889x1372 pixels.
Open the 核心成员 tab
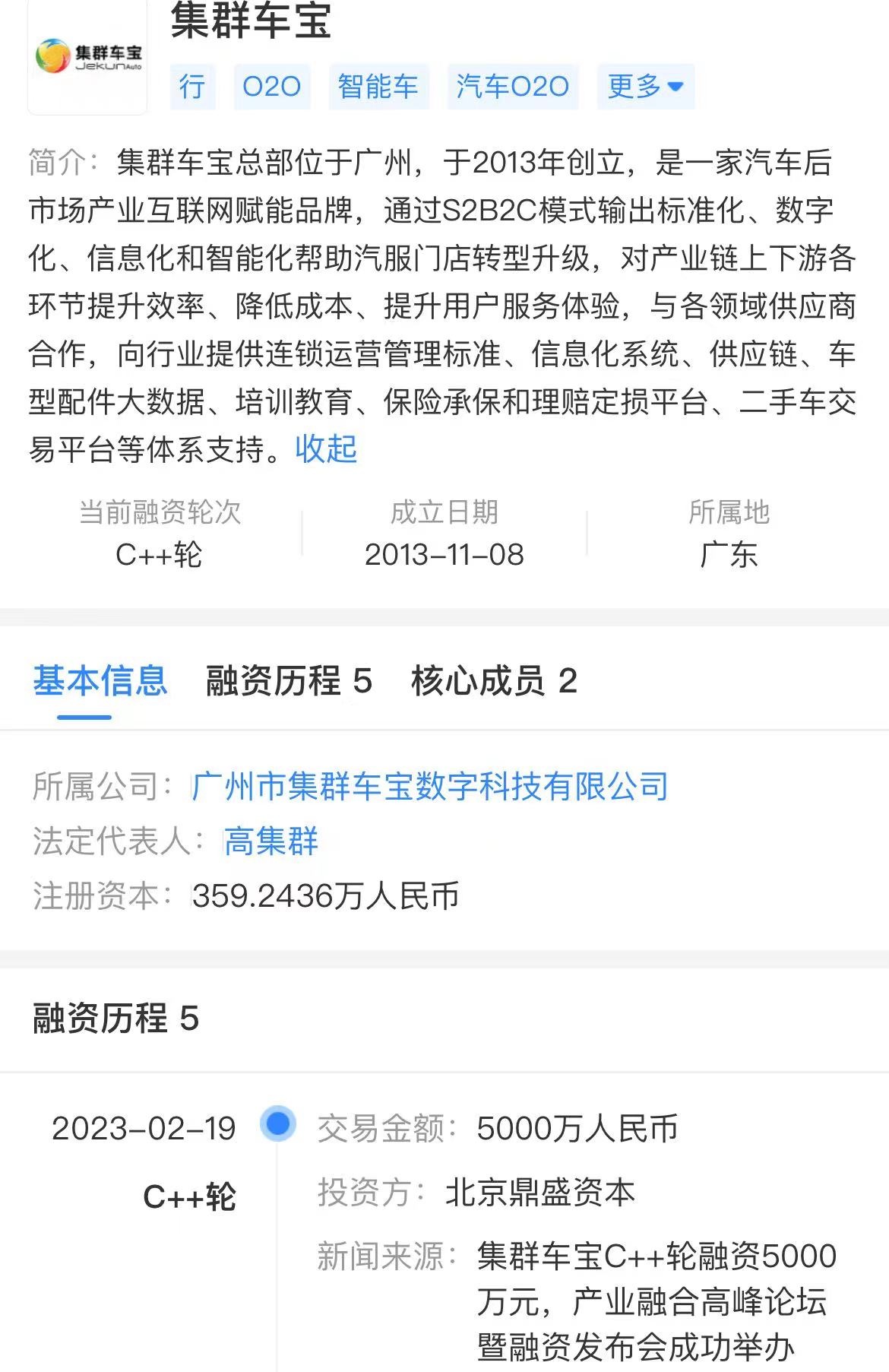pyautogui.click(x=494, y=680)
